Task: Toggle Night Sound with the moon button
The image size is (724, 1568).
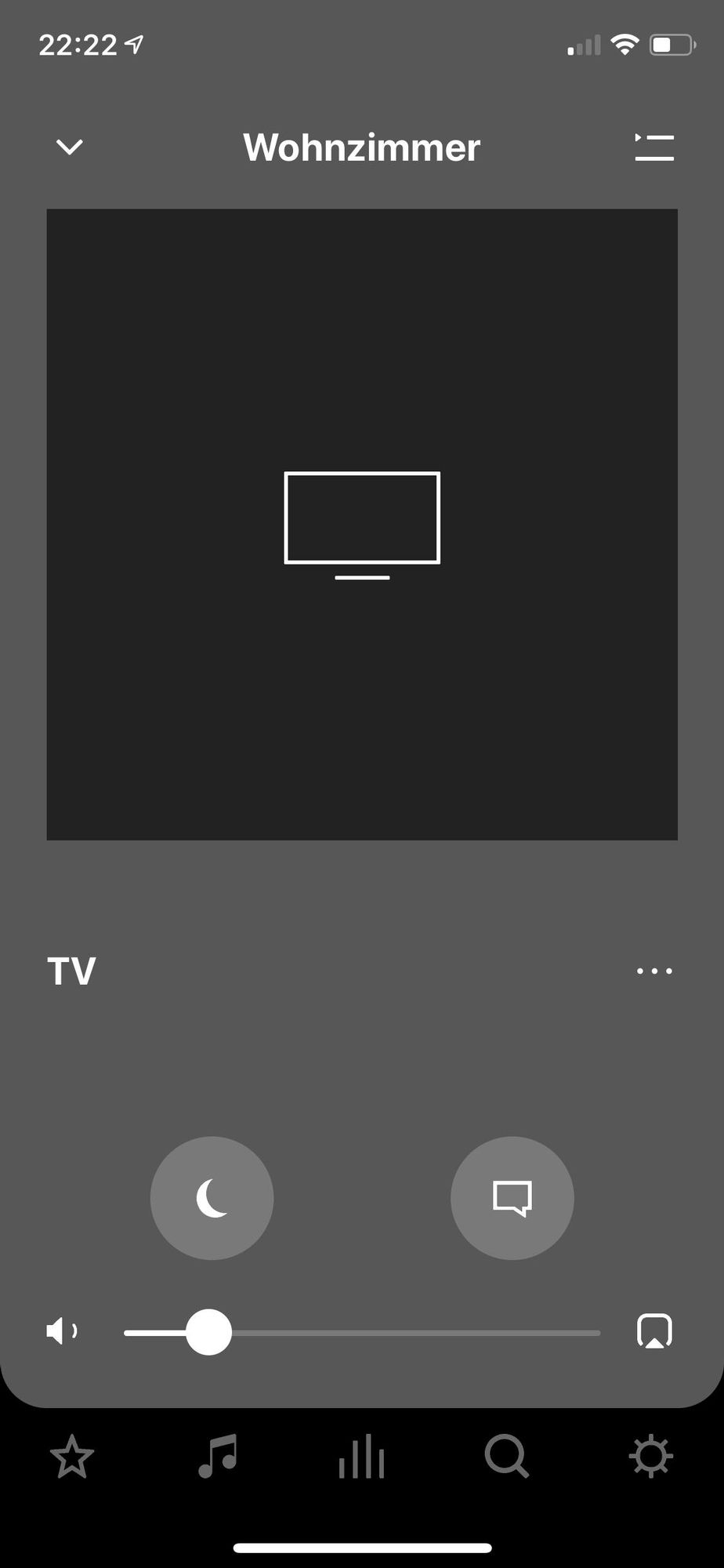Action: pyautogui.click(x=212, y=1198)
